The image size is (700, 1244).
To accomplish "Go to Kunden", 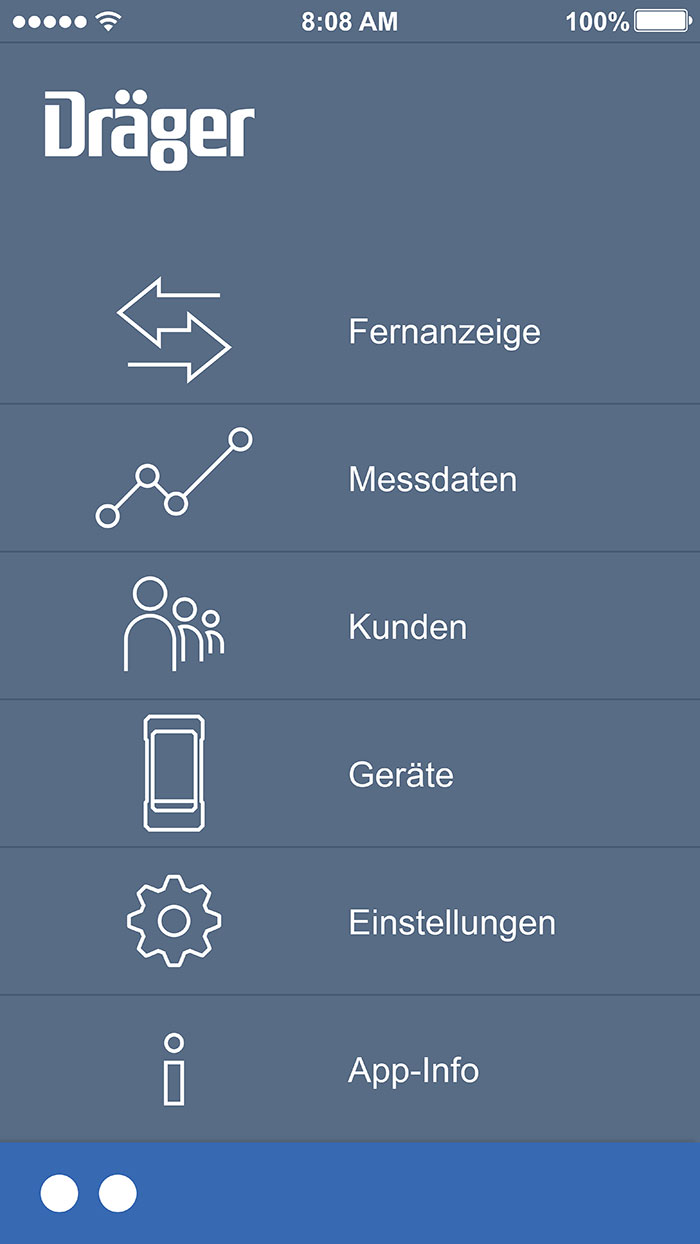I will pos(350,626).
